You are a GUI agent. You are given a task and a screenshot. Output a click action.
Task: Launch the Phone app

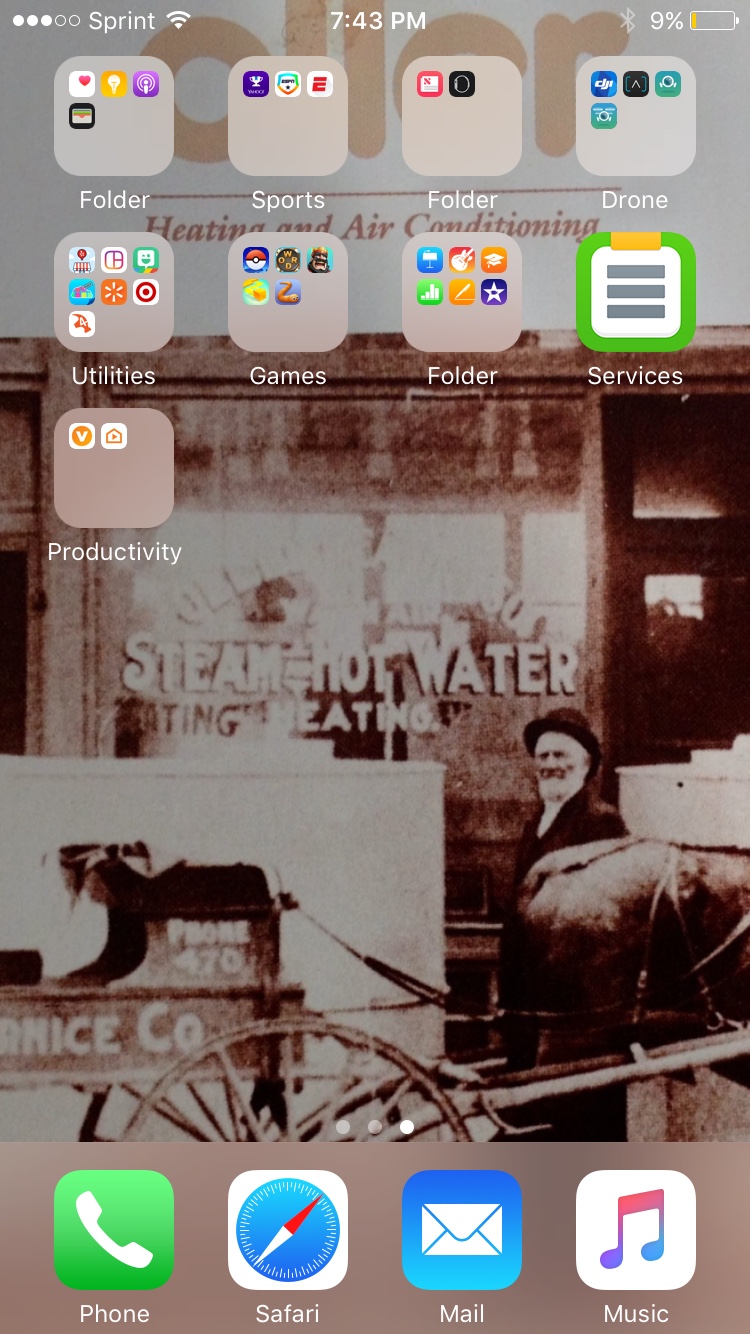[114, 1230]
